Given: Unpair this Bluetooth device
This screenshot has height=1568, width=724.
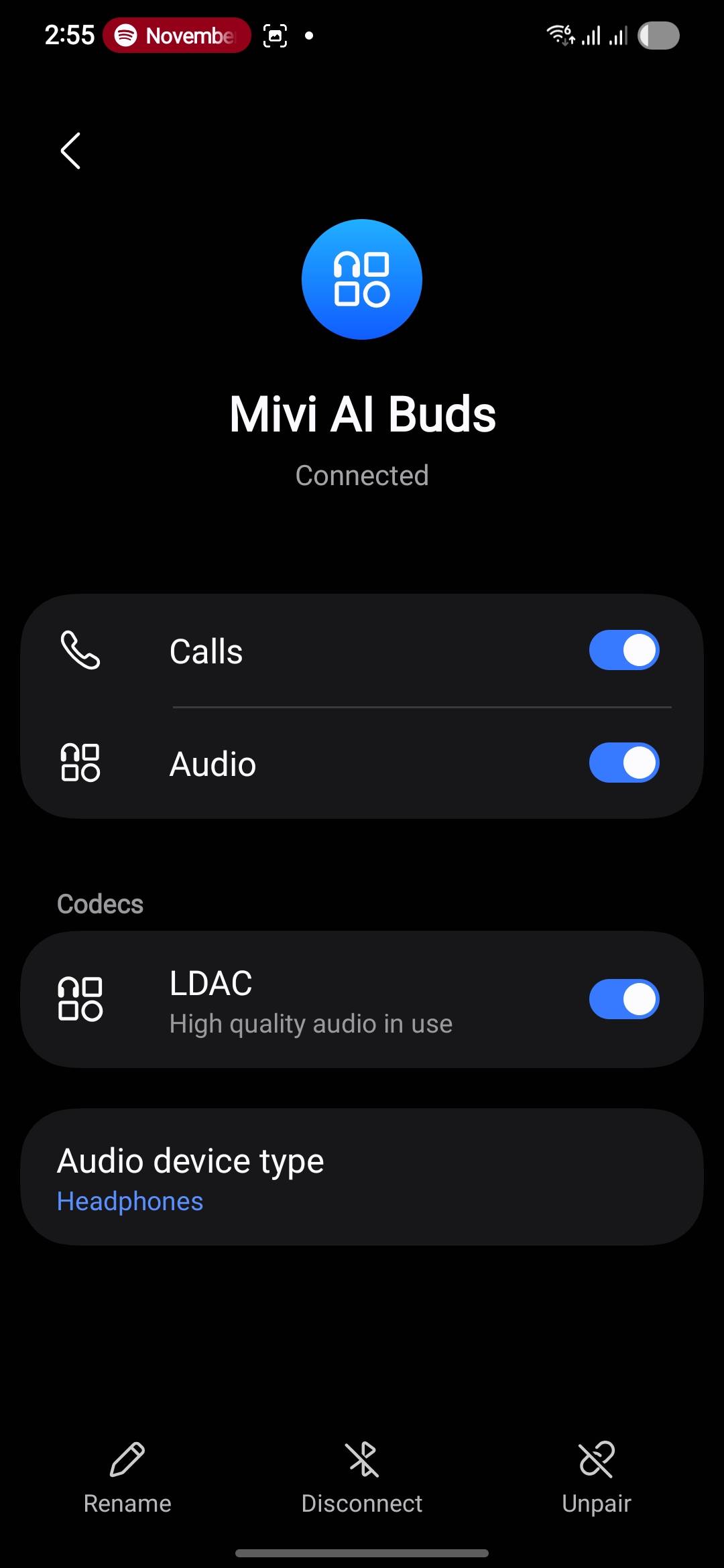Looking at the screenshot, I should point(596,1477).
